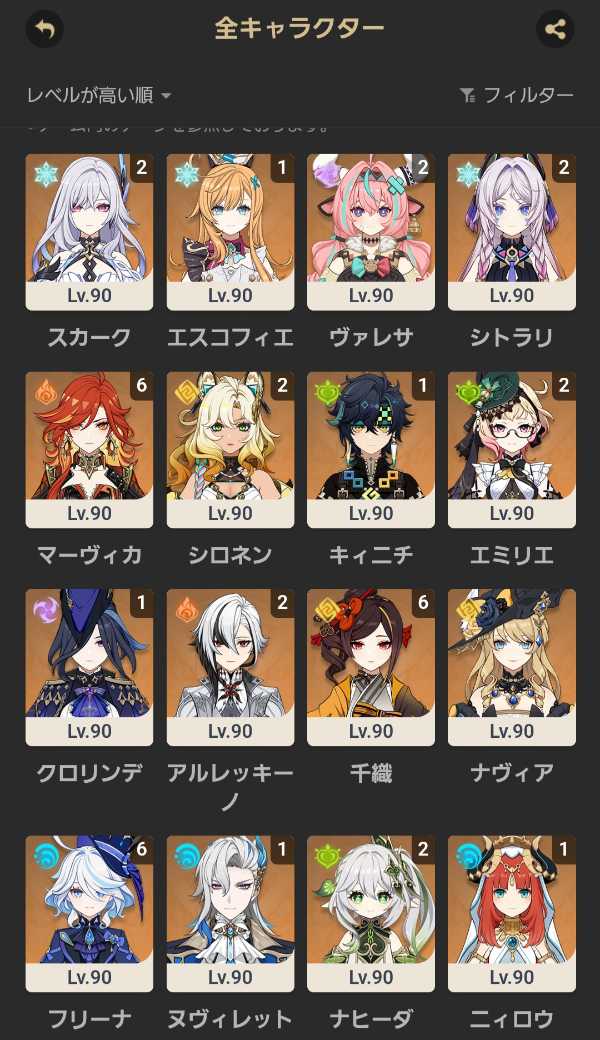Open 千織 character details

(x=371, y=667)
